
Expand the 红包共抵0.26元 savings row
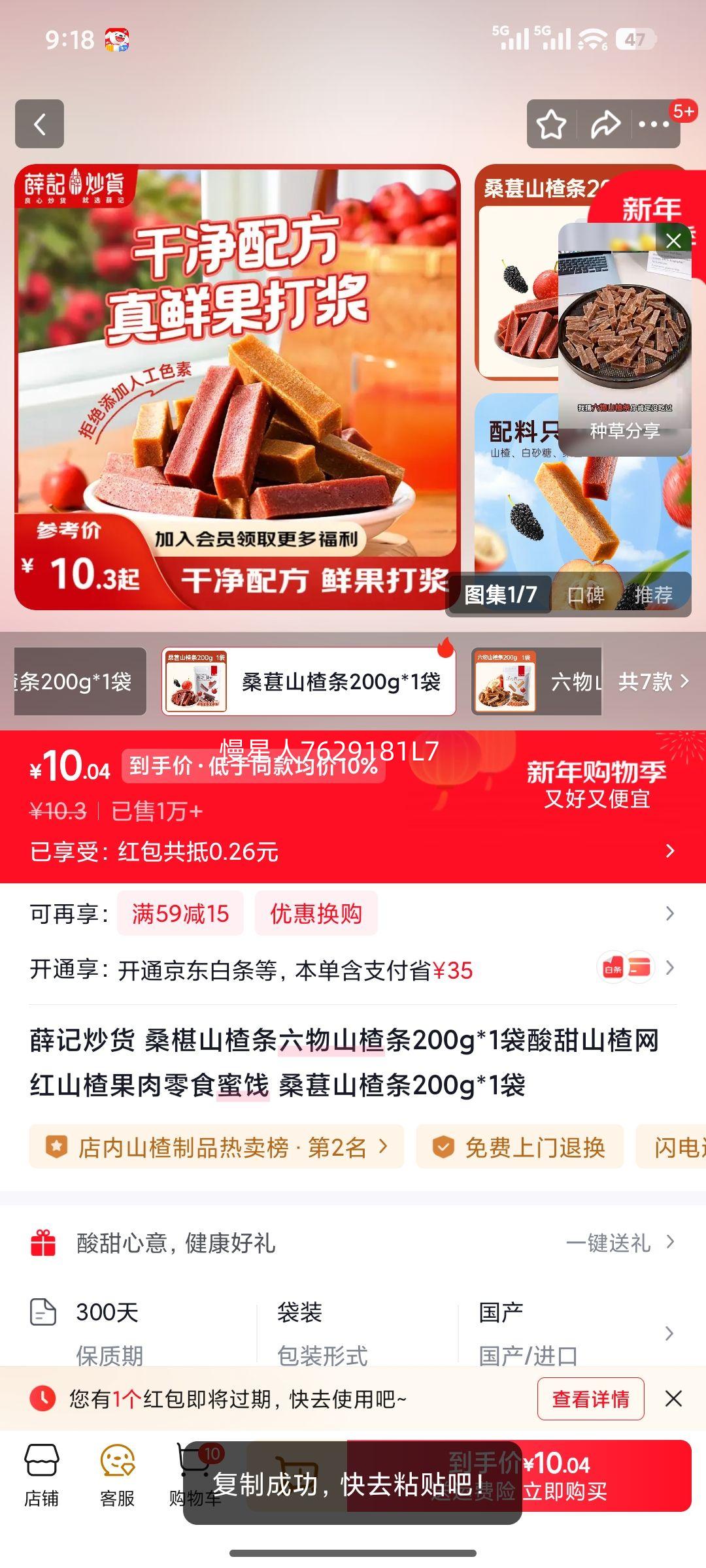pos(669,851)
